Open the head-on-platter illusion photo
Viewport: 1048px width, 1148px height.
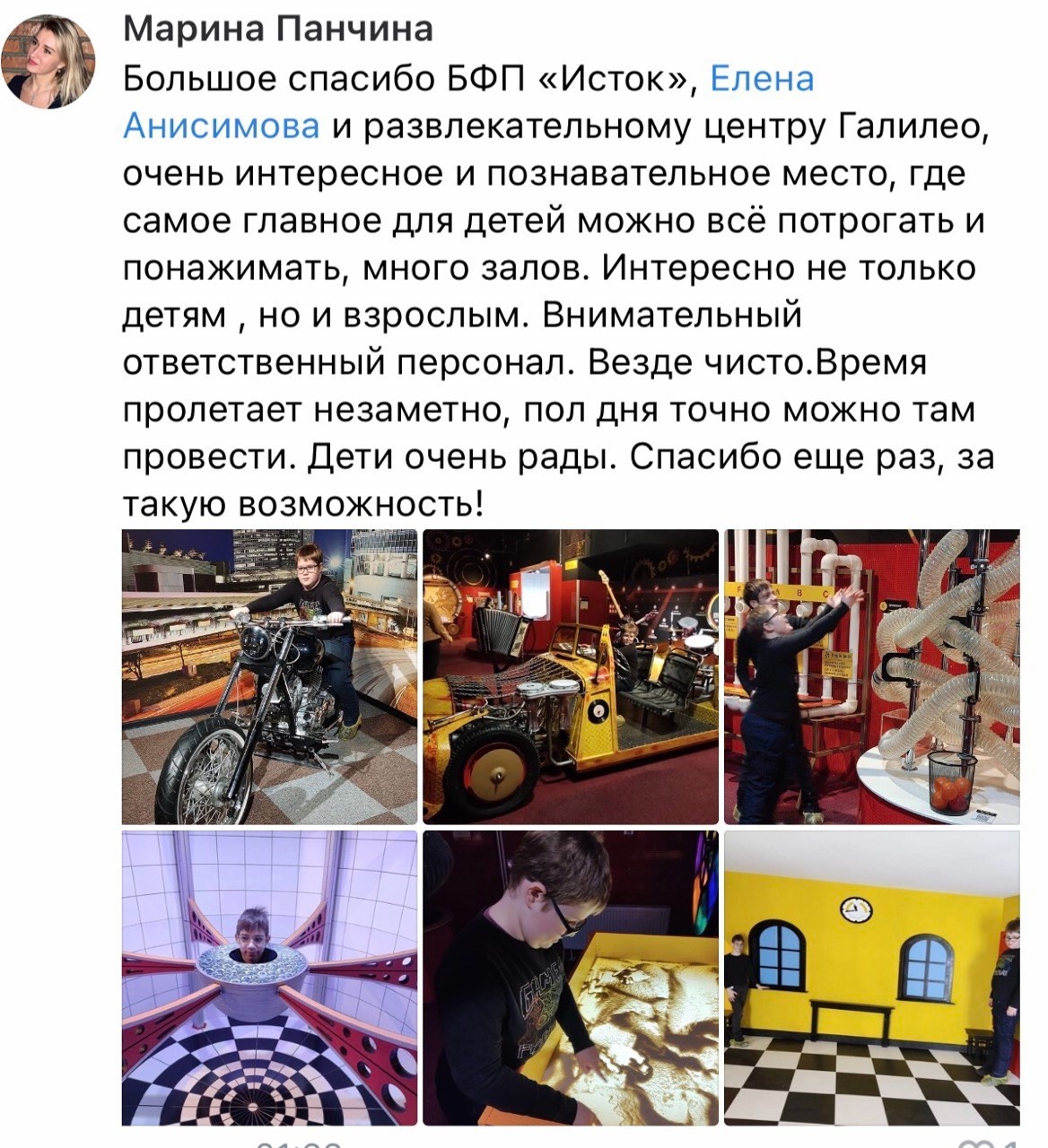click(269, 978)
